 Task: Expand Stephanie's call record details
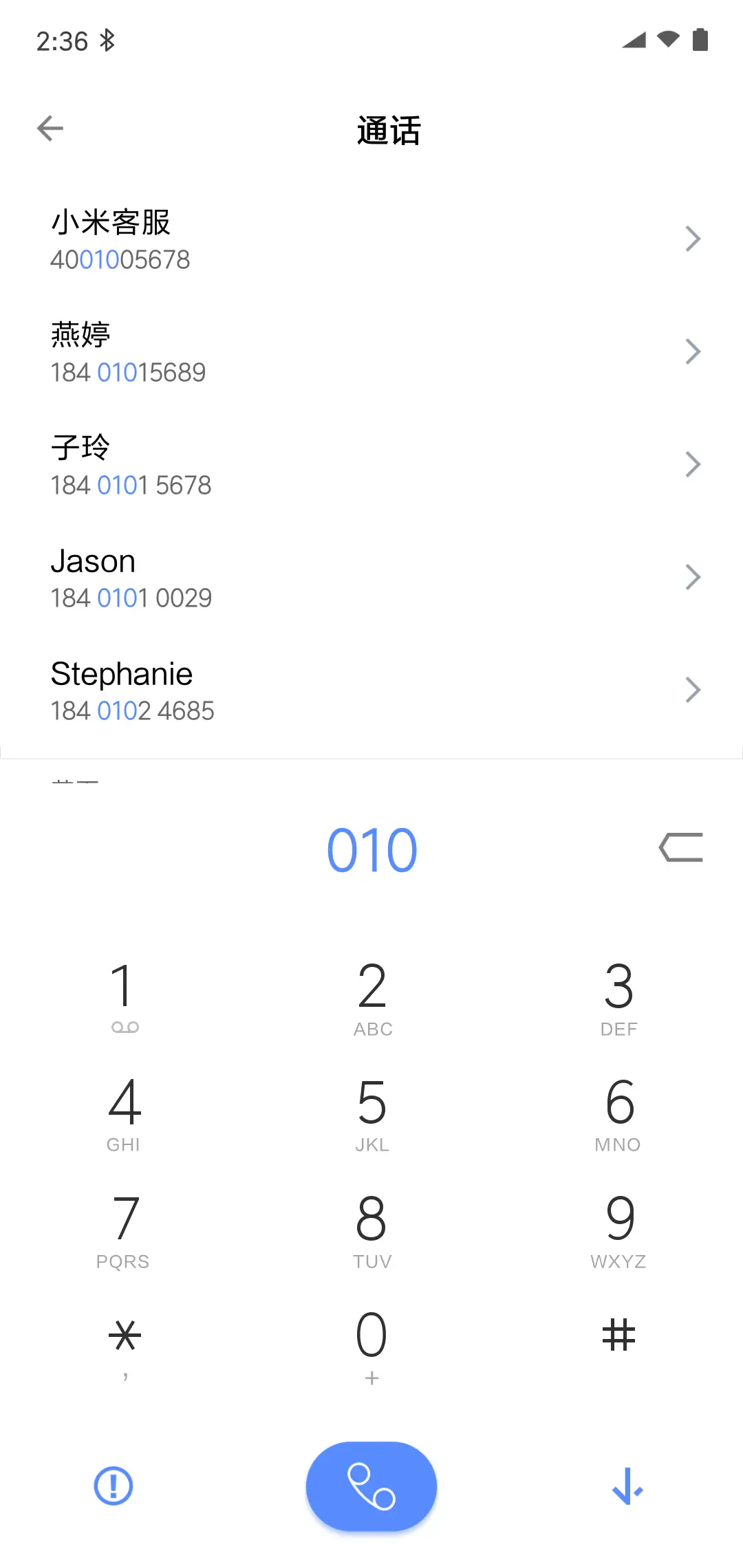tap(693, 689)
